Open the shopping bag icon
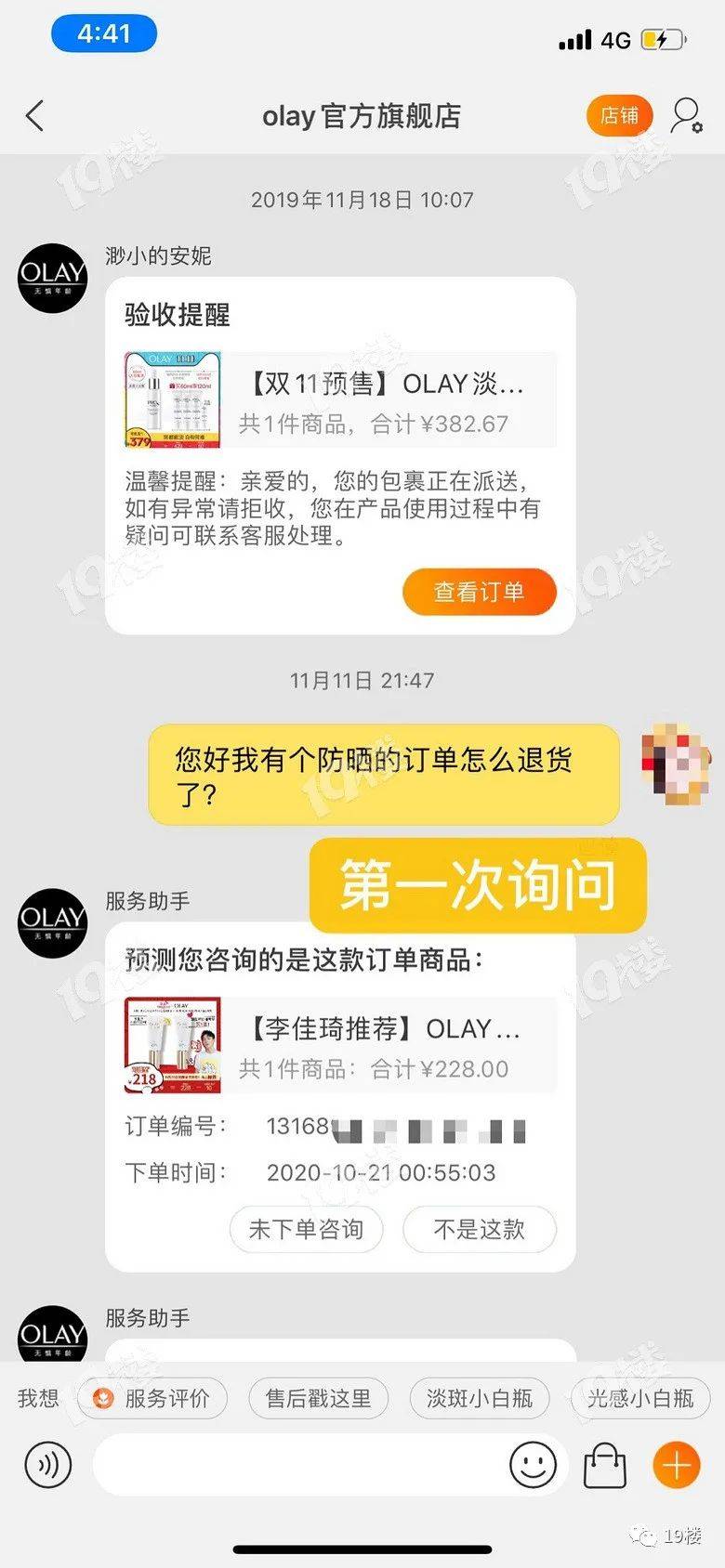725x1568 pixels. point(605,1465)
